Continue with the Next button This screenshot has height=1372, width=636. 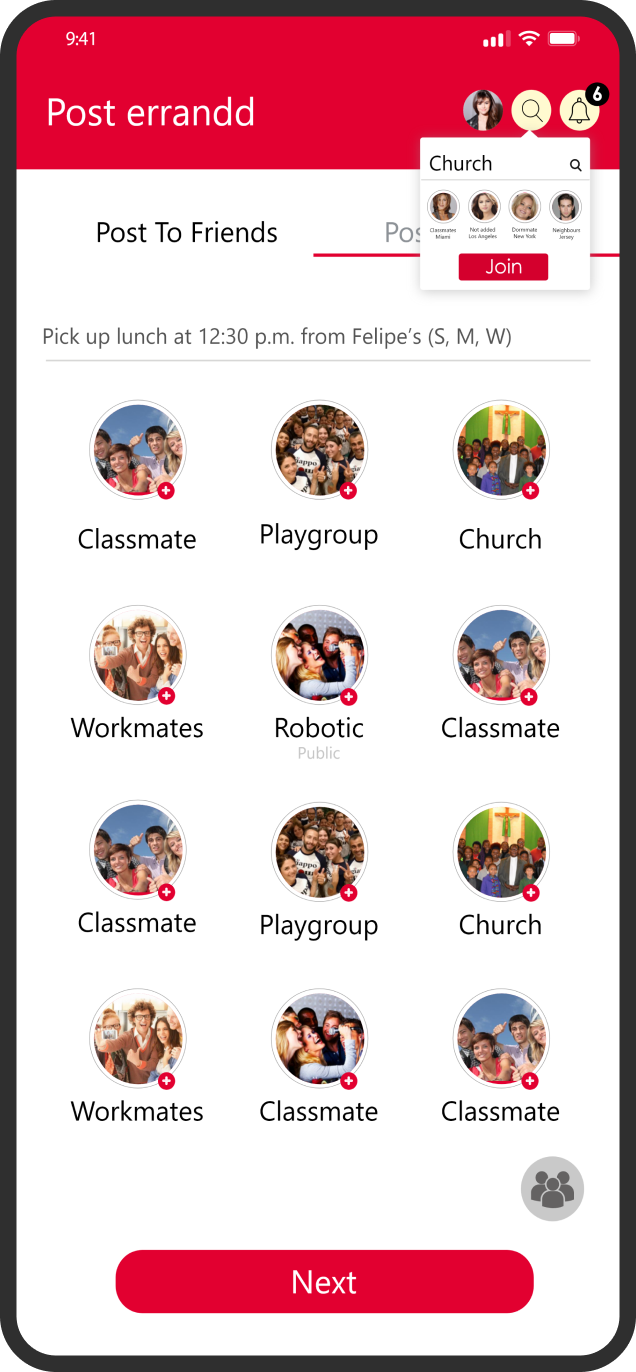(325, 1282)
